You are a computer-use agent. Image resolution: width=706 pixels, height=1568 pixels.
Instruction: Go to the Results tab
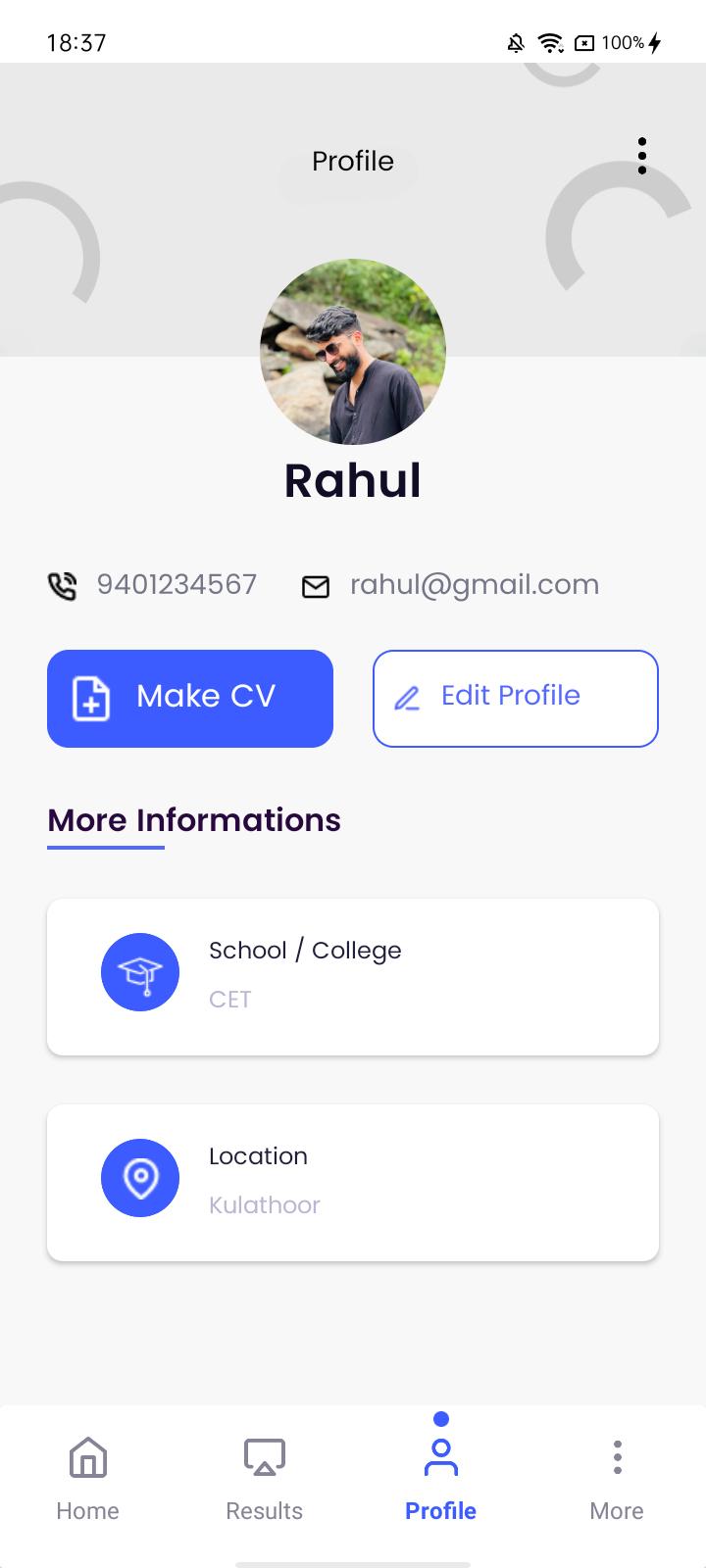265,1480
